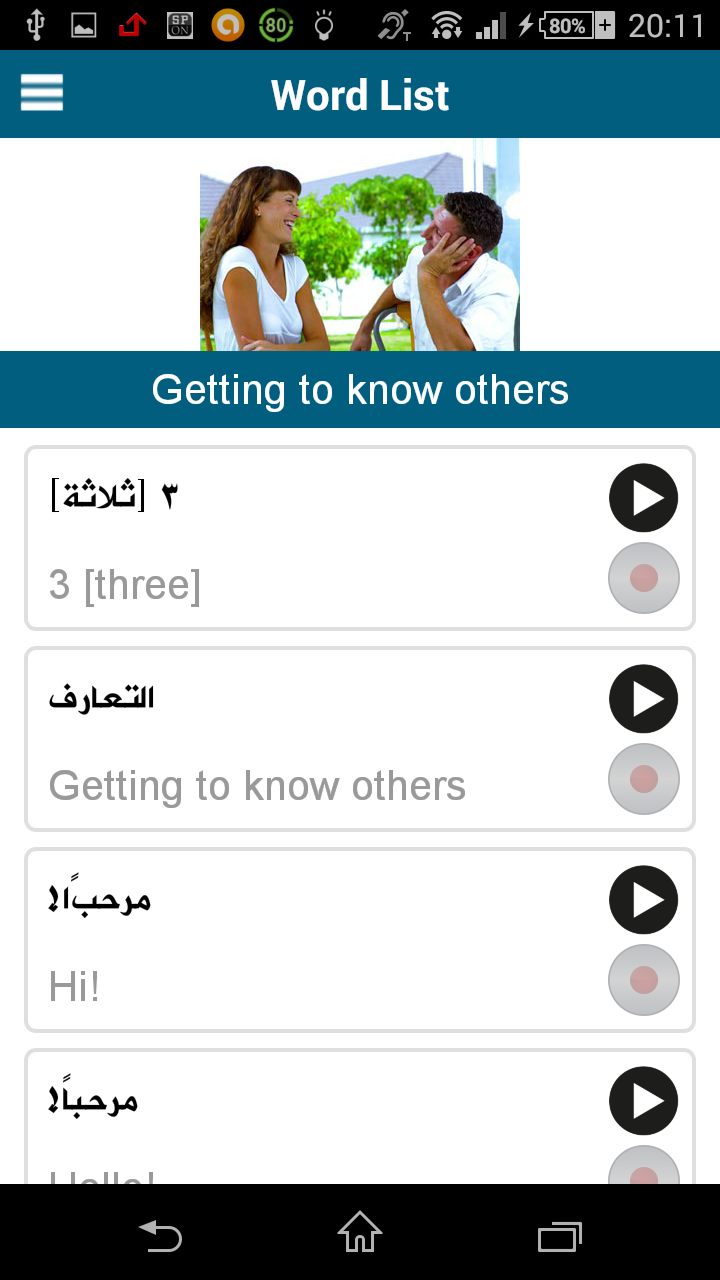This screenshot has width=720, height=1280.
Task: Tap the microphone record toggle on the Hello card
Action: tap(643, 1165)
